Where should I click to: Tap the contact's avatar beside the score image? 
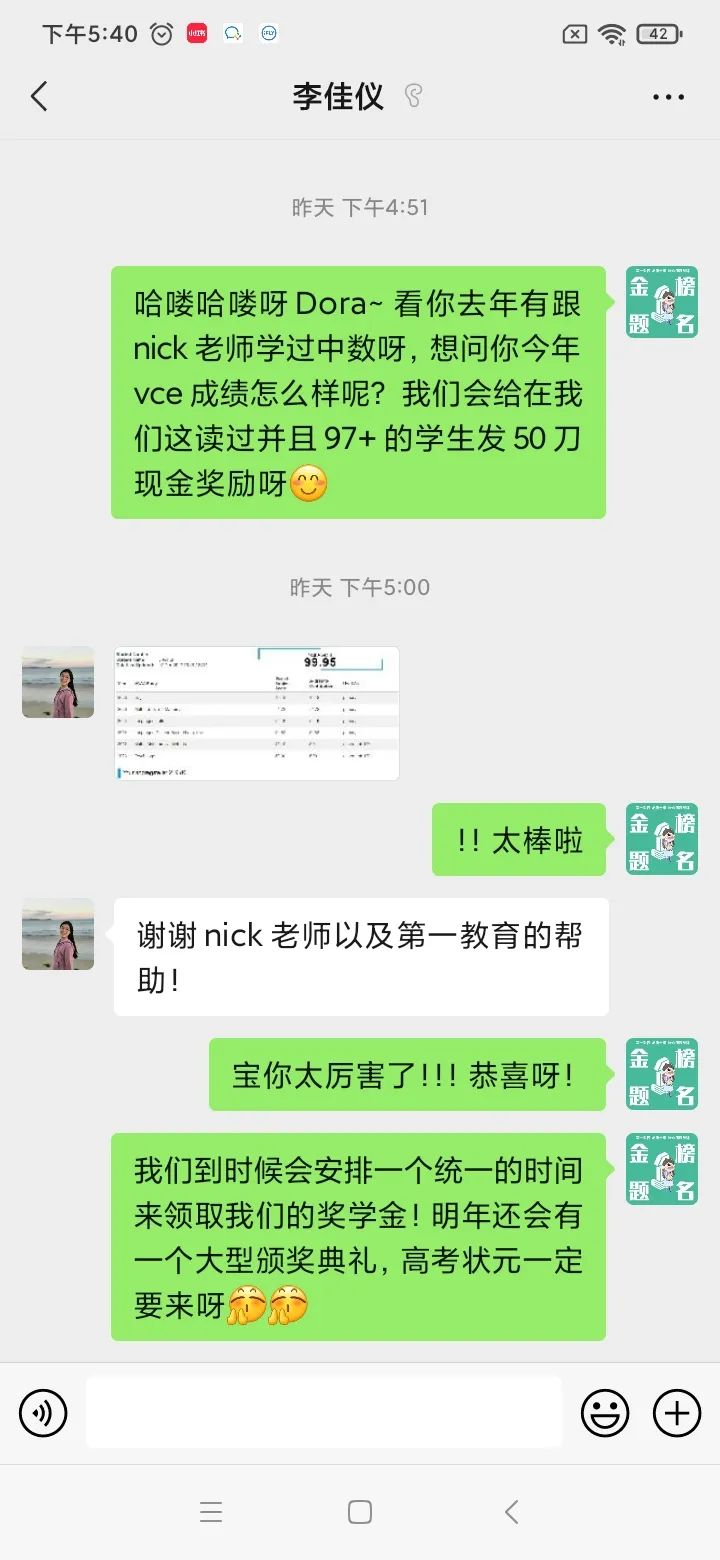[x=58, y=682]
